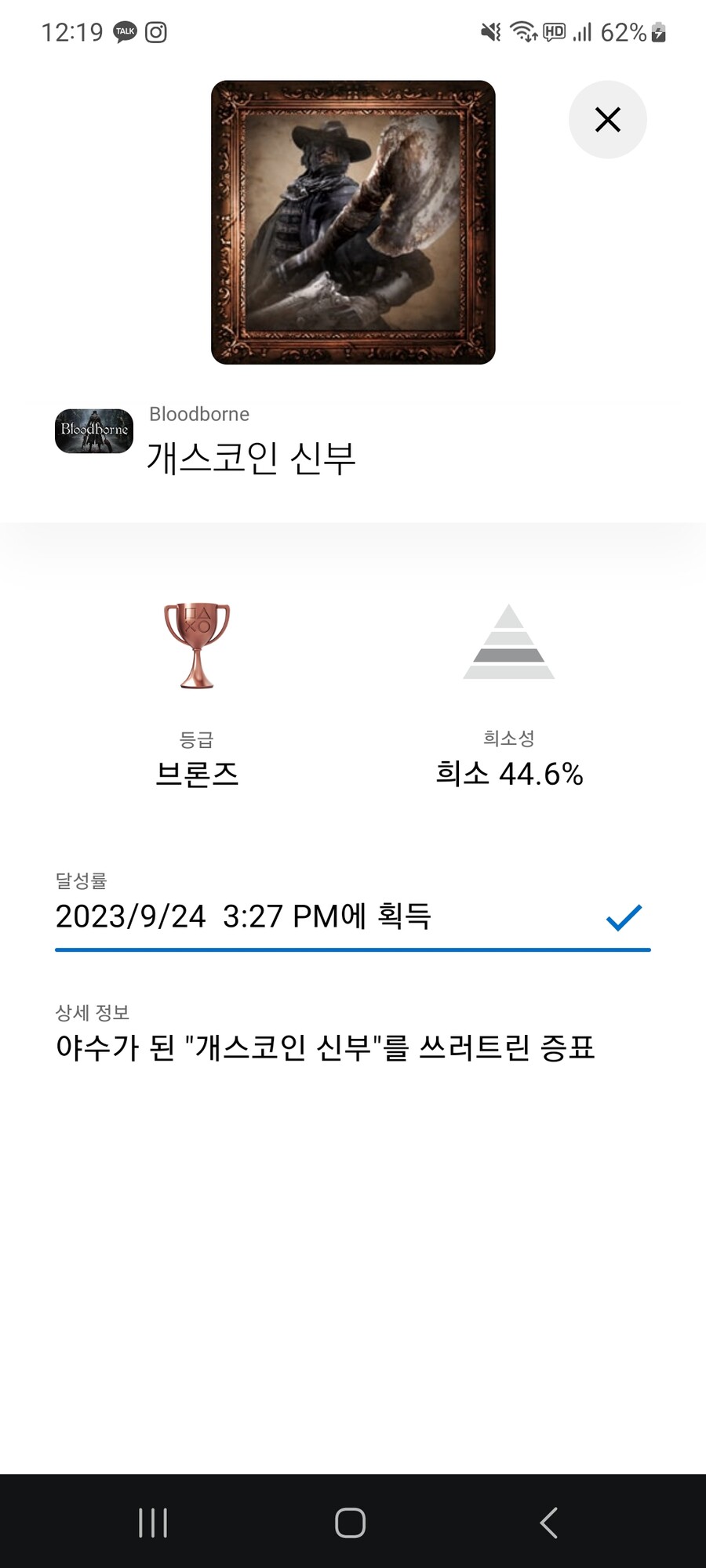This screenshot has width=706, height=1568.
Task: Tap the cellular signal strength indicator
Action: 582,32
